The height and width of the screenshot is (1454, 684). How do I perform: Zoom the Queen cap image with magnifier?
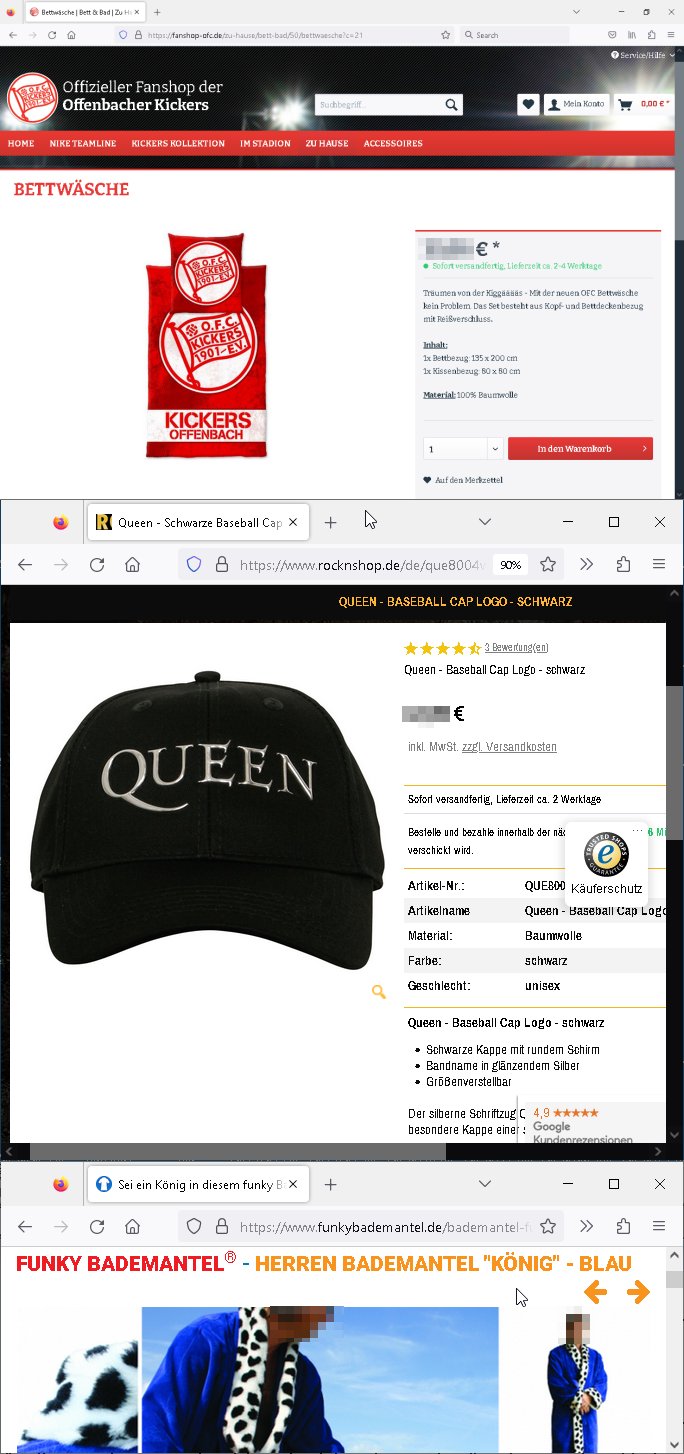379,992
